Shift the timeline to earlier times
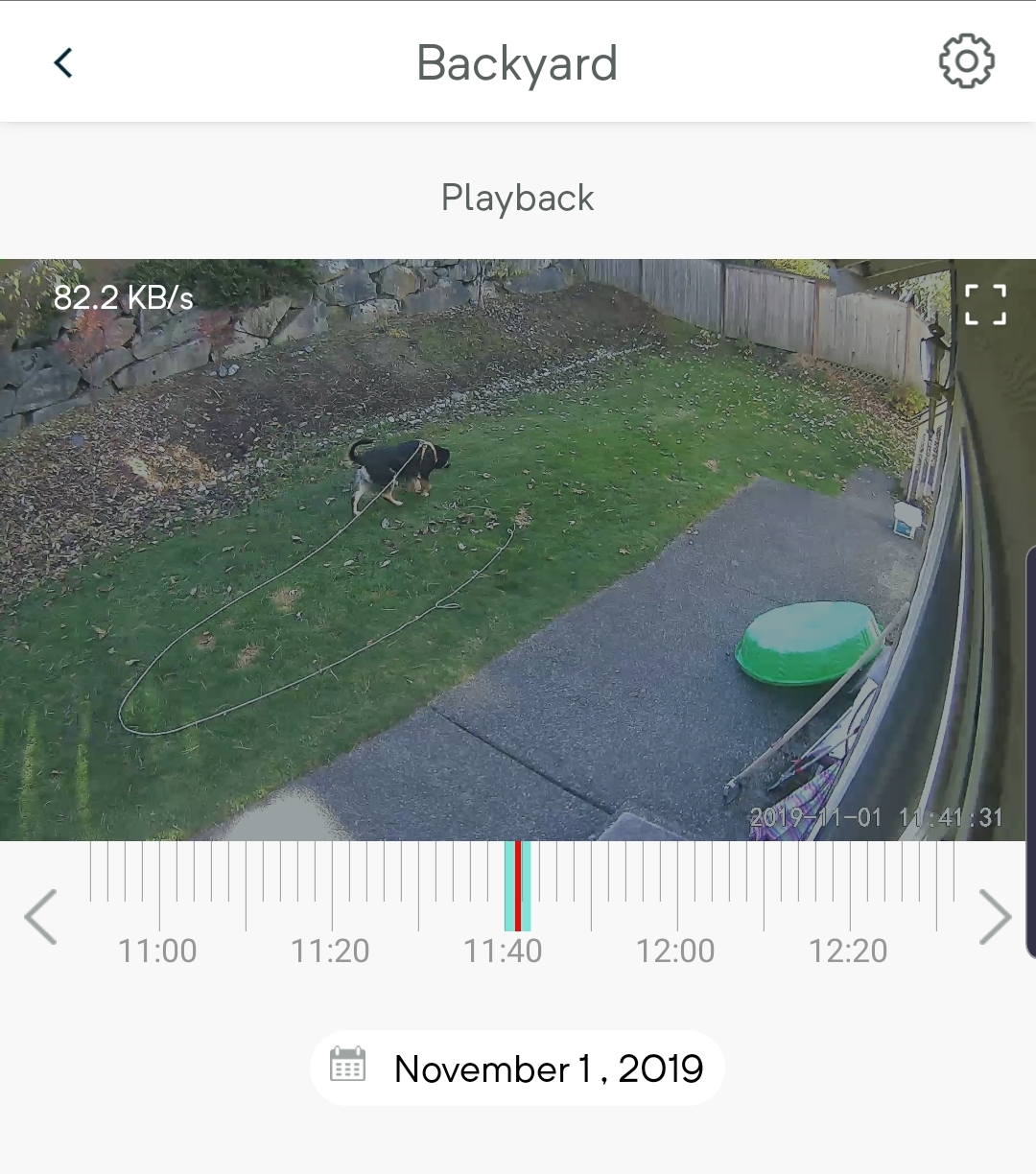1036x1174 pixels. point(40,917)
